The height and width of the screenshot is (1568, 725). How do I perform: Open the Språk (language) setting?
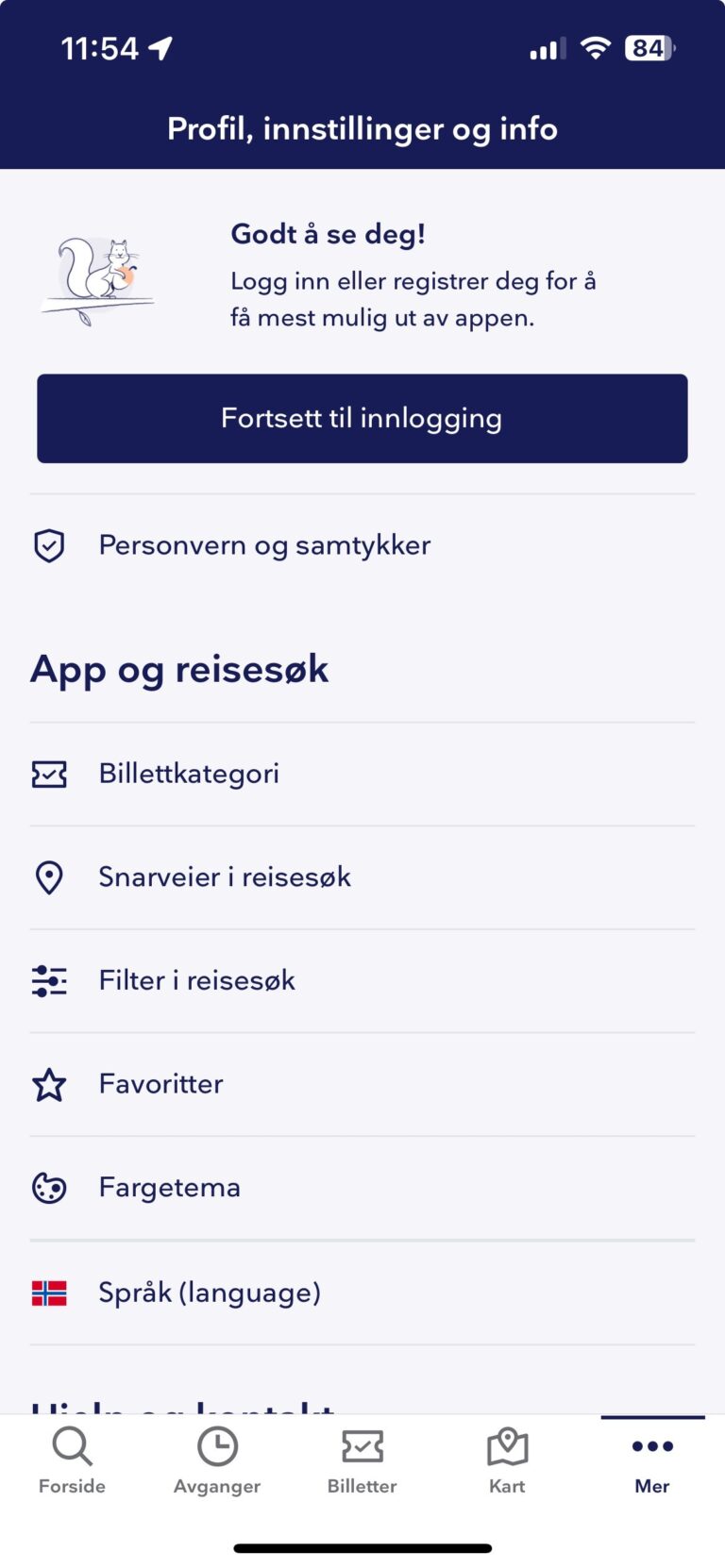210,1293
